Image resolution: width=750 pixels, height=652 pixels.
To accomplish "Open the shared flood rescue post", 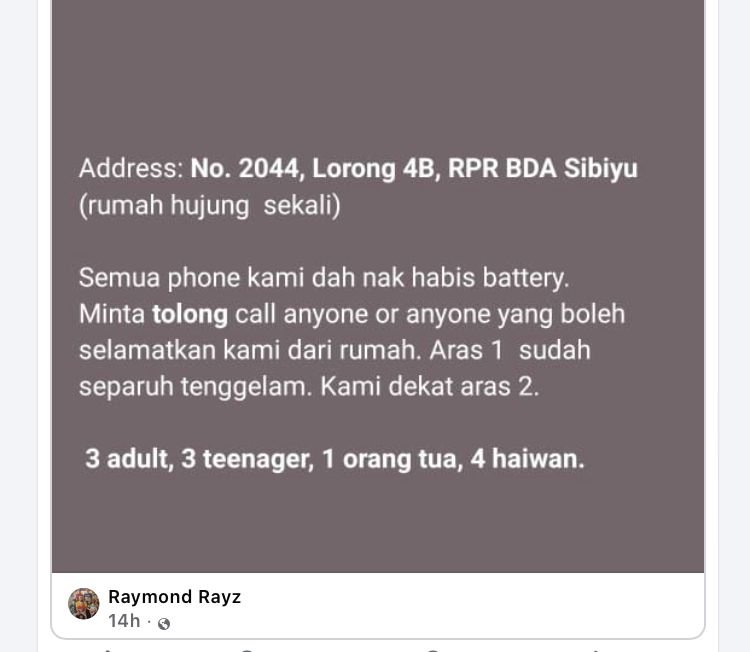I will 378,300.
